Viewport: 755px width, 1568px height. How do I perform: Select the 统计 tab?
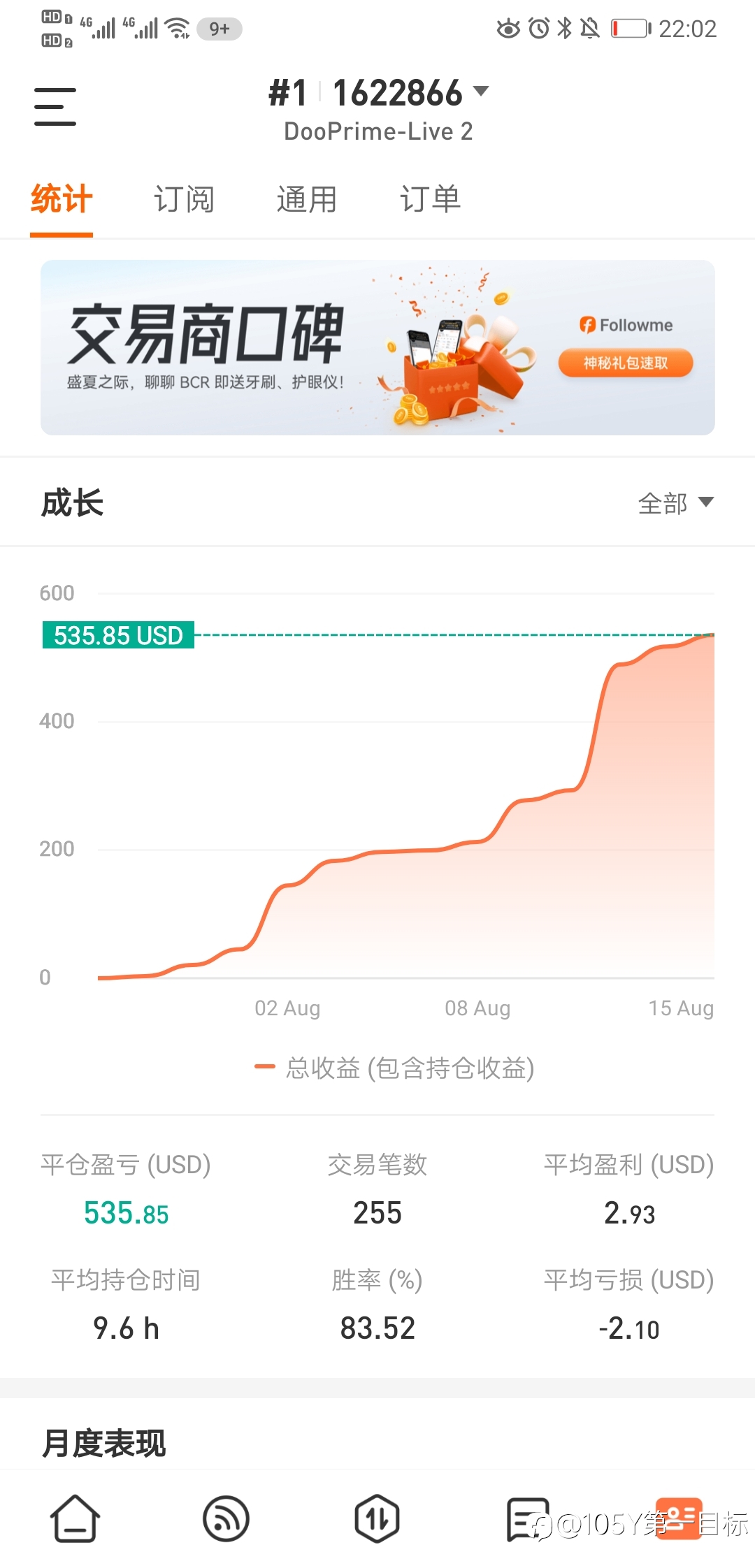pos(62,199)
